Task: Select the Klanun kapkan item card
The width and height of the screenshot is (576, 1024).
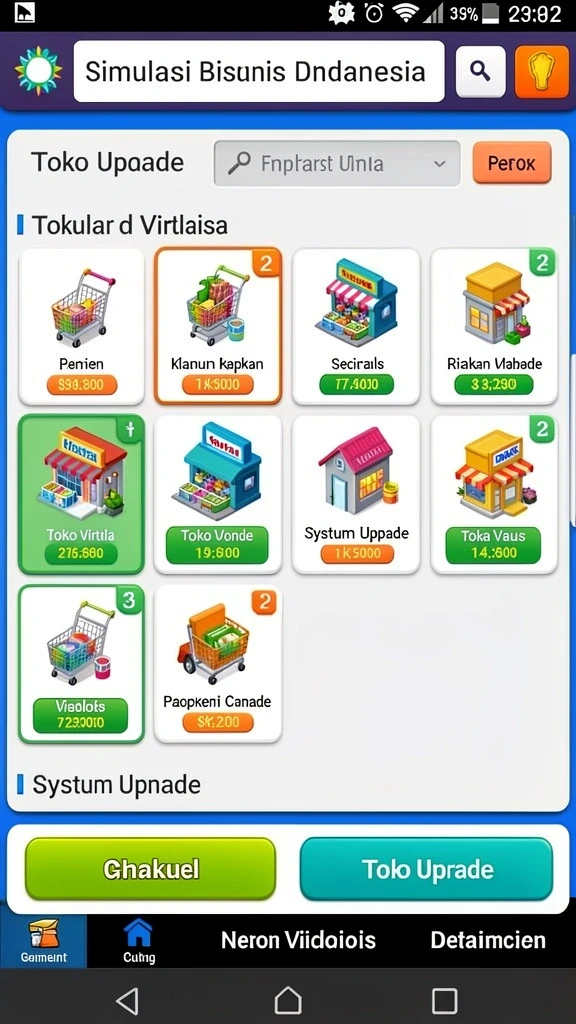Action: [217, 327]
